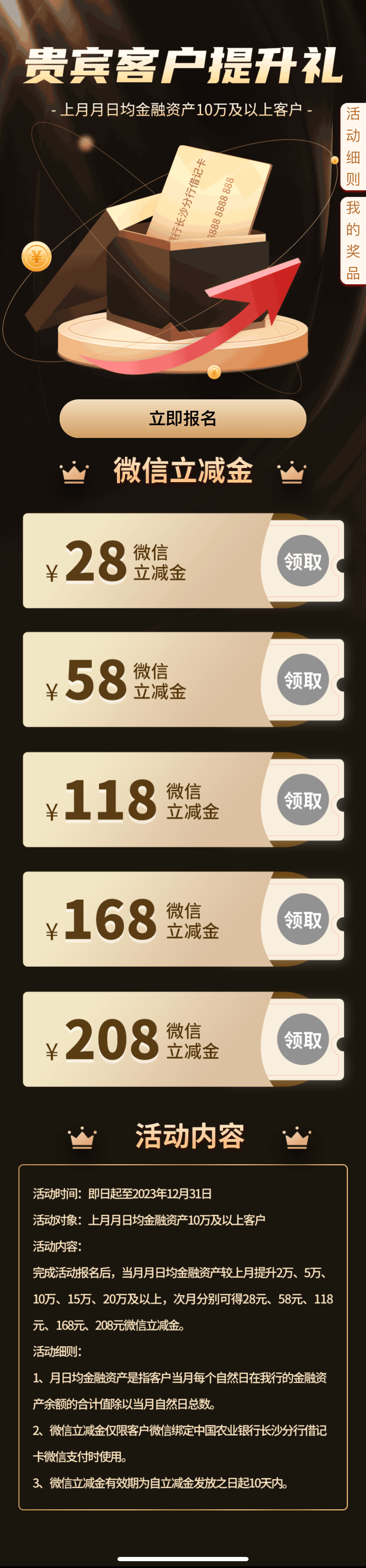This screenshot has width=366, height=1568.
Task: Tap 领取 on the ¥168 coupon
Action: point(303,919)
